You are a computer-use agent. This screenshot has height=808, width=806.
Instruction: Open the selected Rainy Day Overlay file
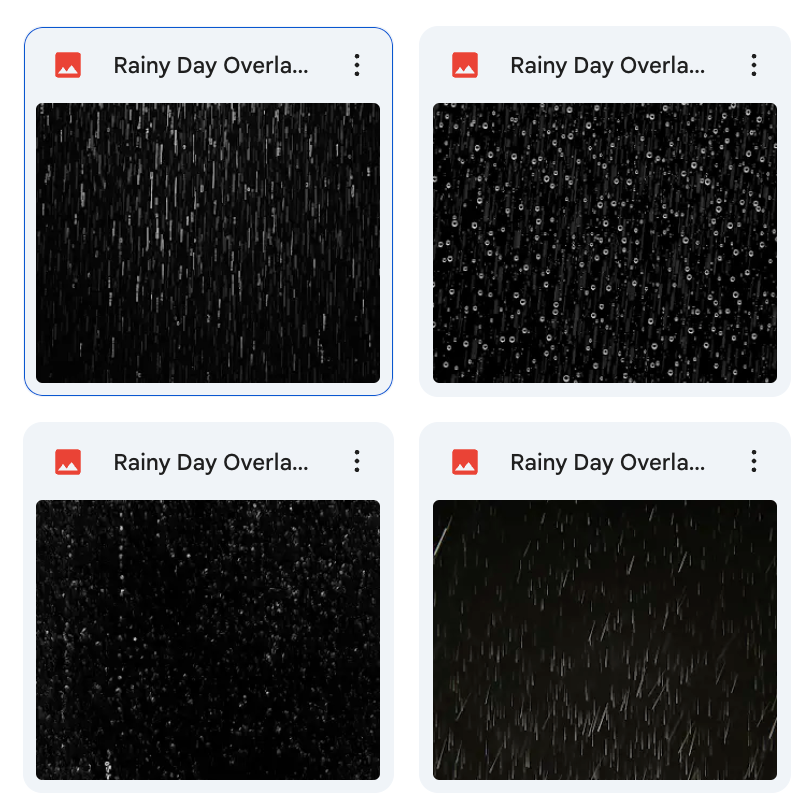click(x=208, y=242)
